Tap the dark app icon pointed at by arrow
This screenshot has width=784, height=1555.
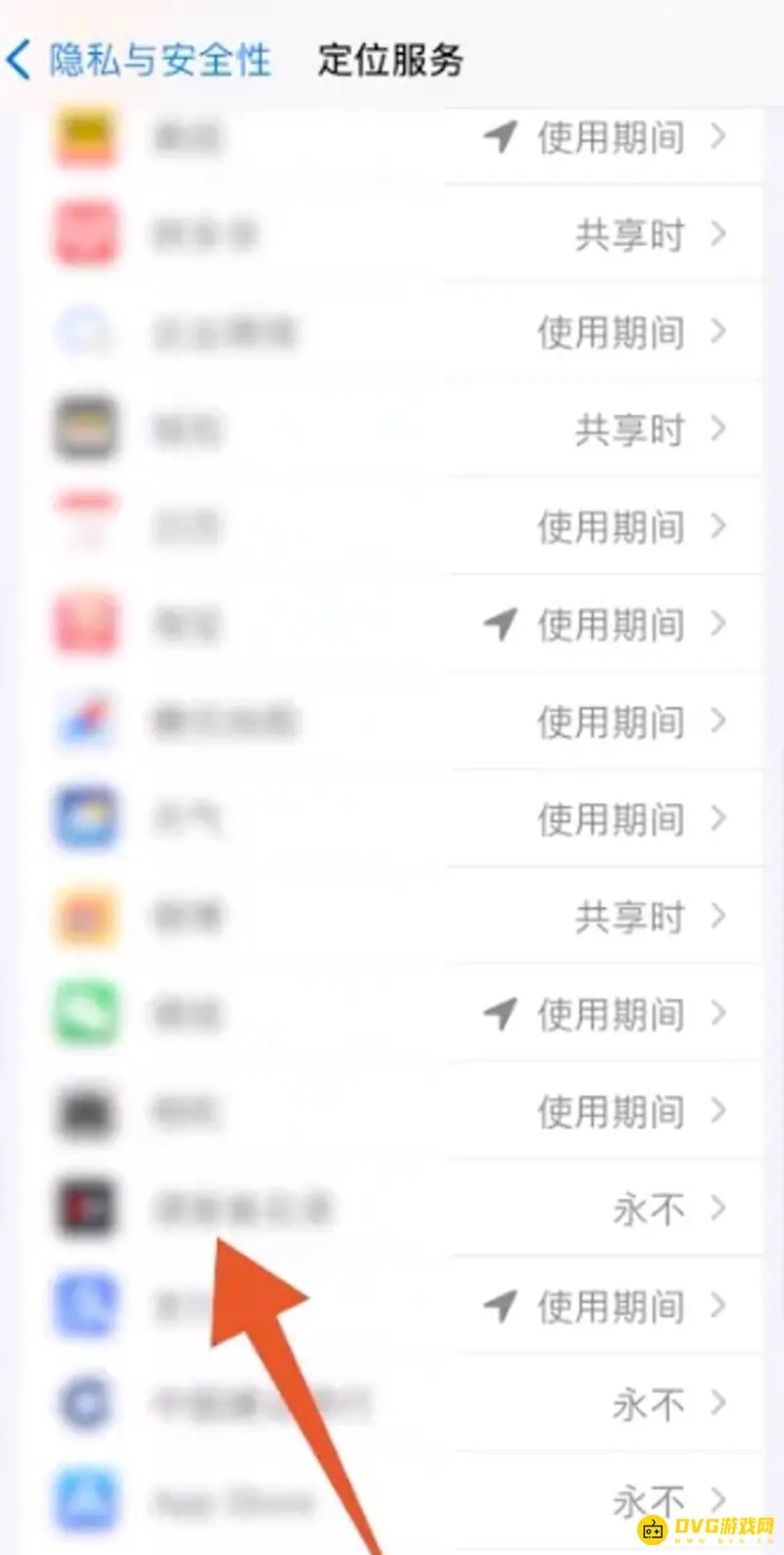click(85, 1209)
